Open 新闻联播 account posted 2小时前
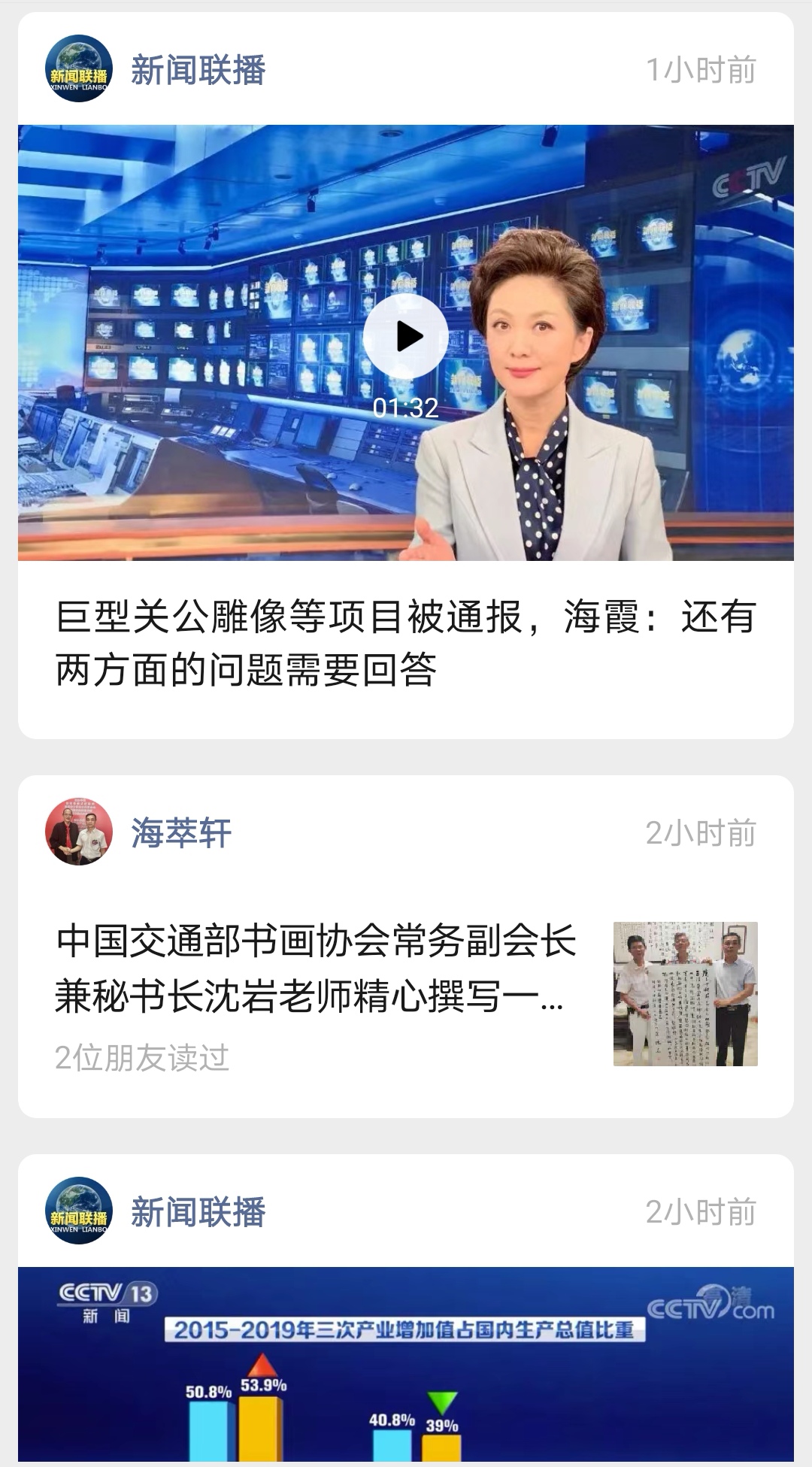This screenshot has height=1467, width=812. click(198, 1212)
